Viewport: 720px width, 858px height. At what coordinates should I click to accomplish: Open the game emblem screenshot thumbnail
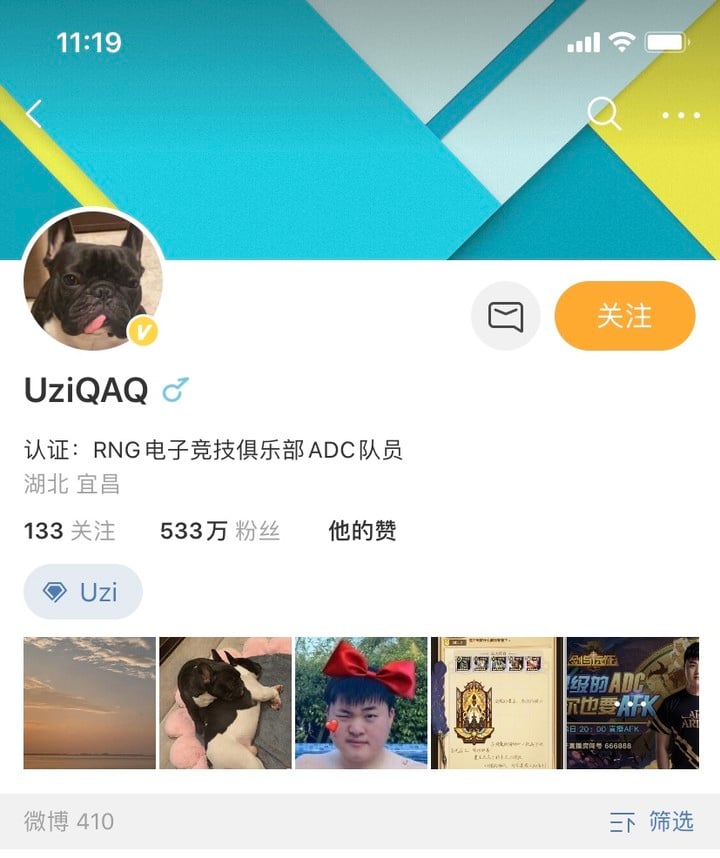[497, 703]
